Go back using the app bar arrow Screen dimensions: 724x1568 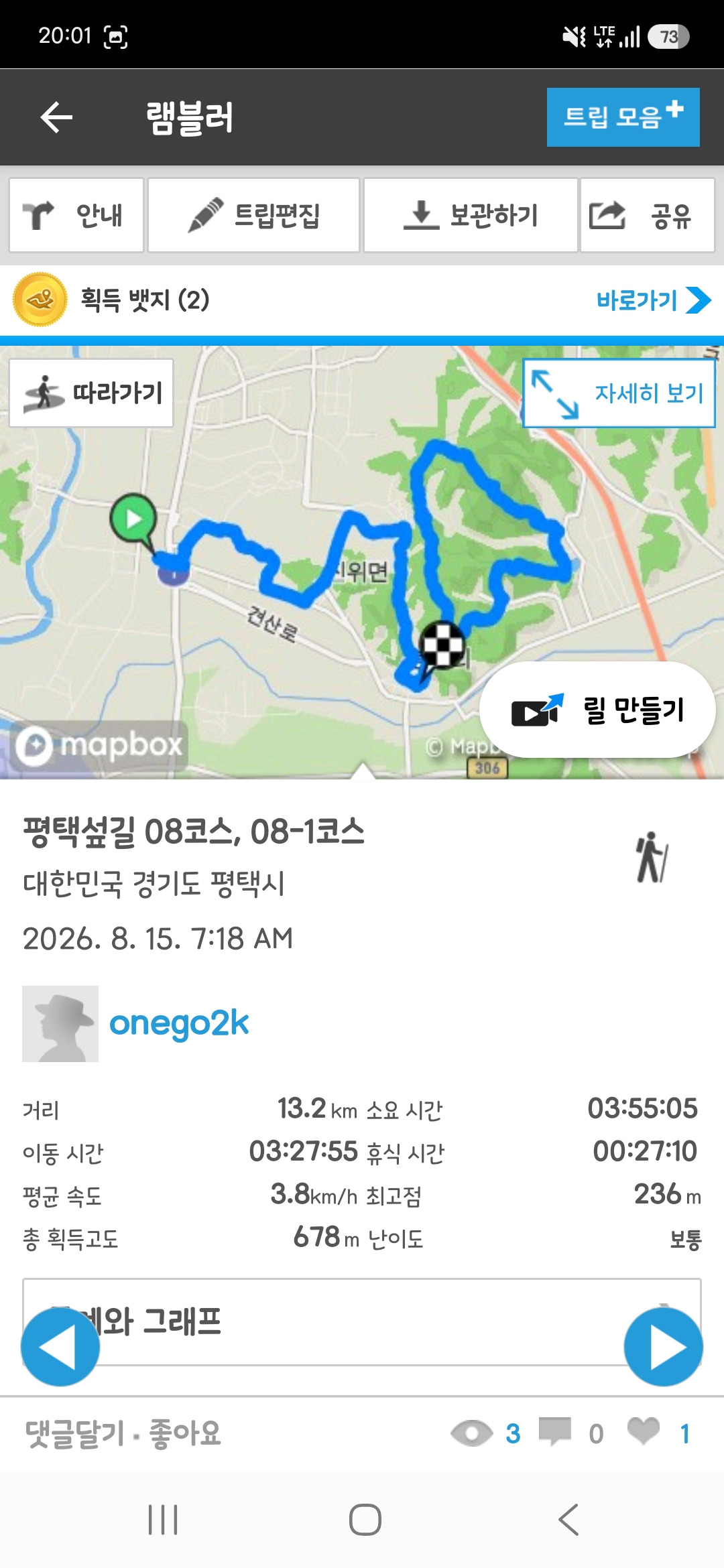coord(56,118)
